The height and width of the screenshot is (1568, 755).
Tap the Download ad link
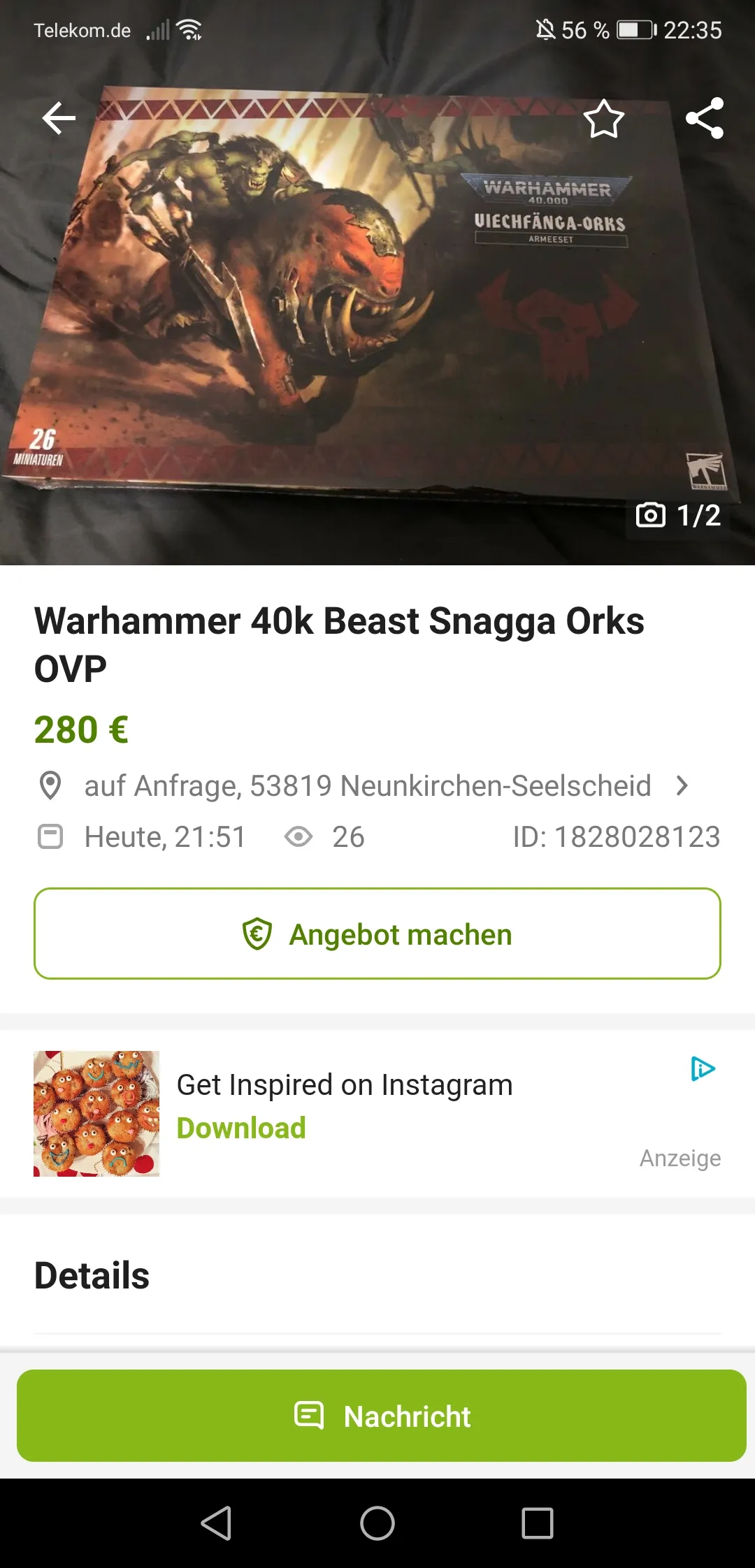coord(241,1128)
